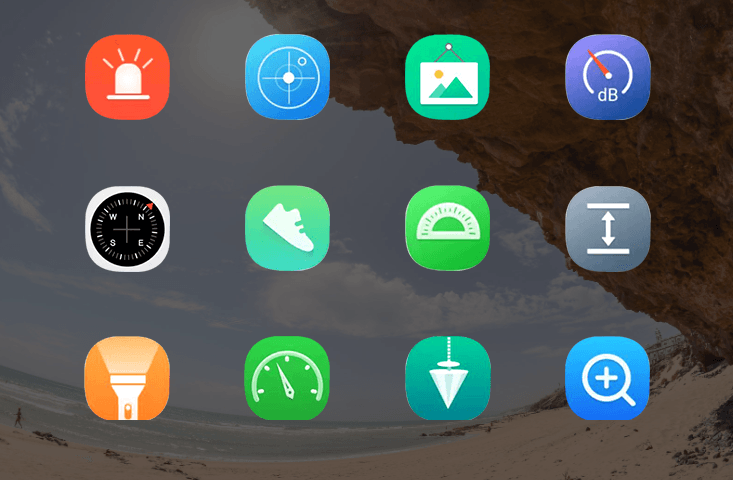Open the green speedometer gauge
This screenshot has width=733, height=480.
point(288,379)
